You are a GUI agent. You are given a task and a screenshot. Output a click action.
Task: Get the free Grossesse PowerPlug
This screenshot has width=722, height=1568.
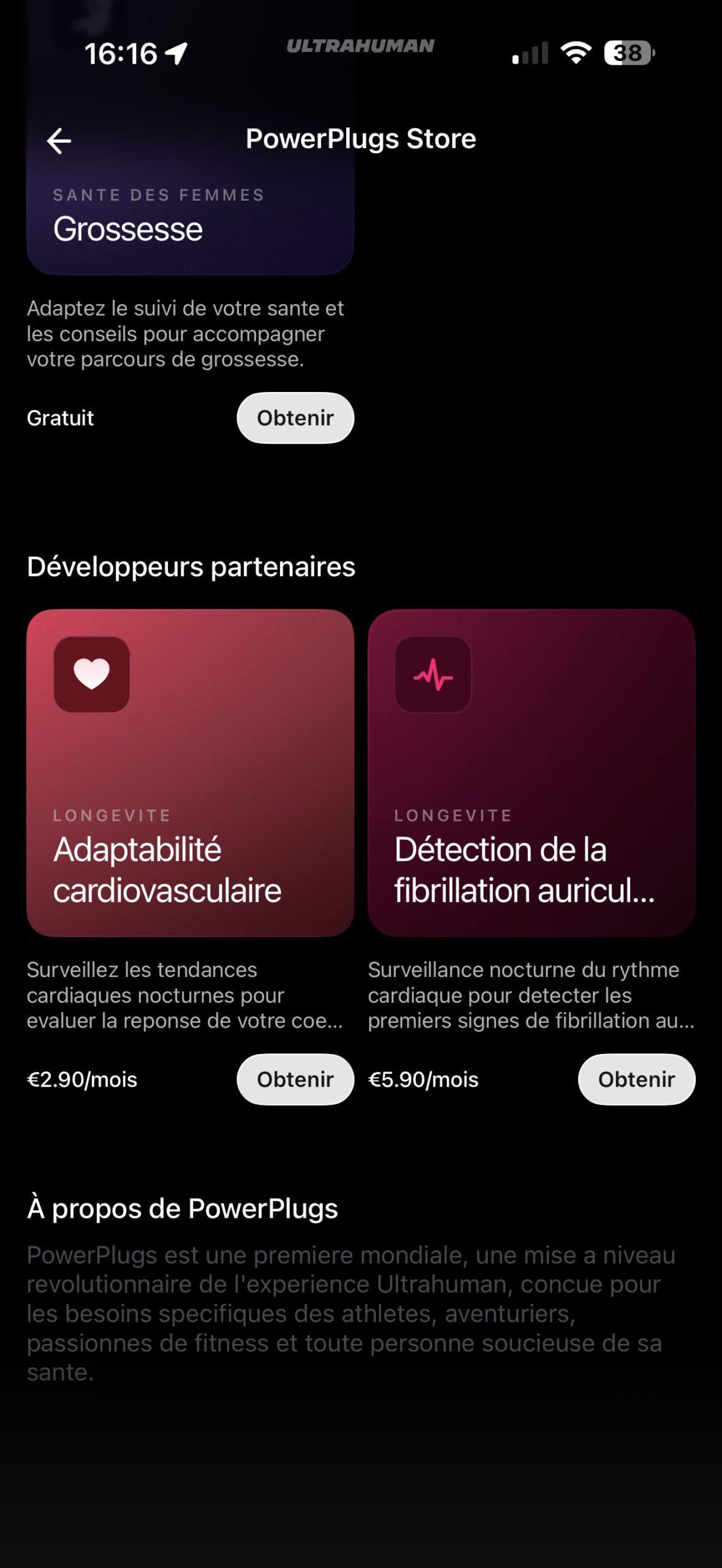(295, 418)
